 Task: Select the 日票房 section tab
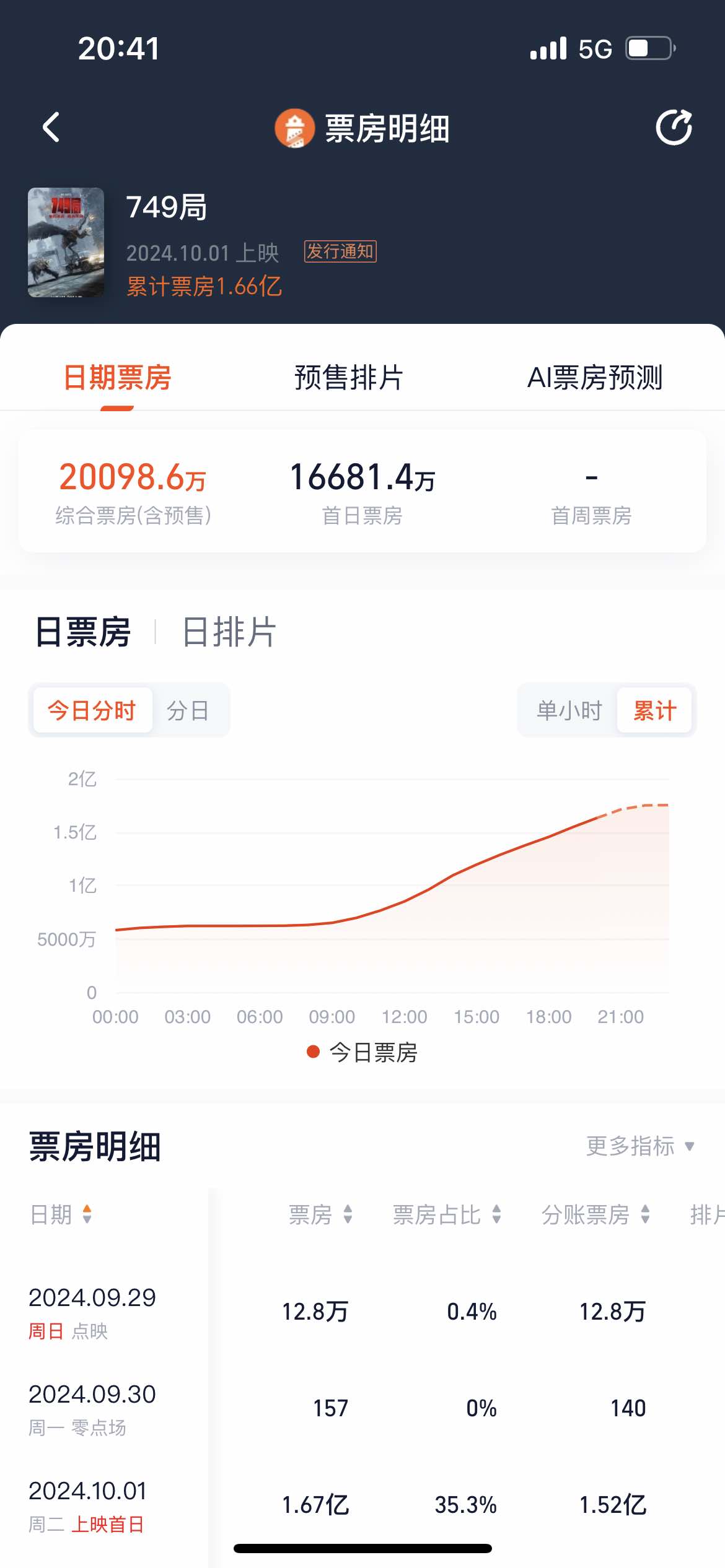[x=83, y=632]
